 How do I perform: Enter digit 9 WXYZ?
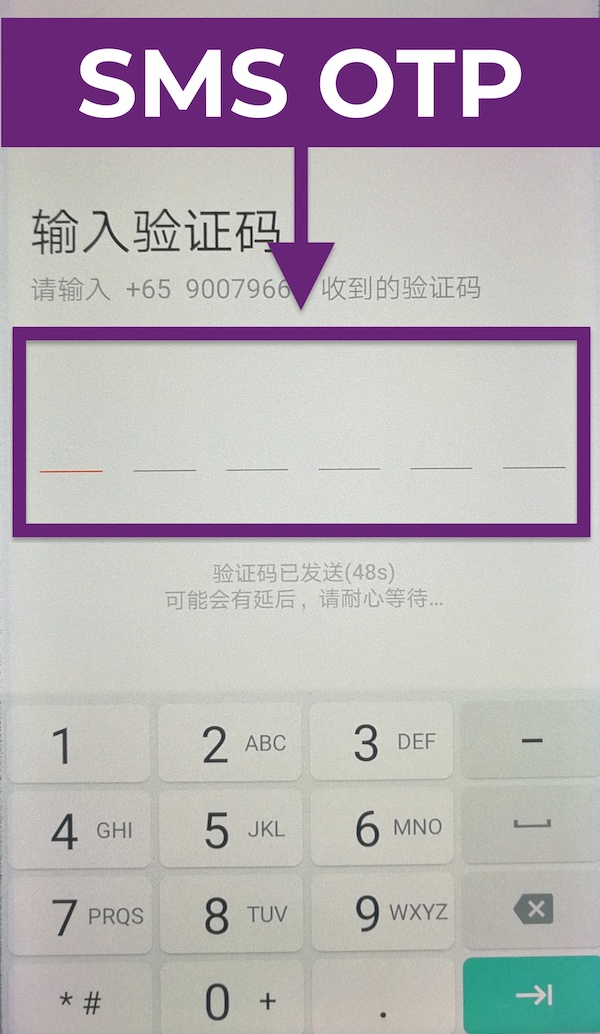point(381,914)
